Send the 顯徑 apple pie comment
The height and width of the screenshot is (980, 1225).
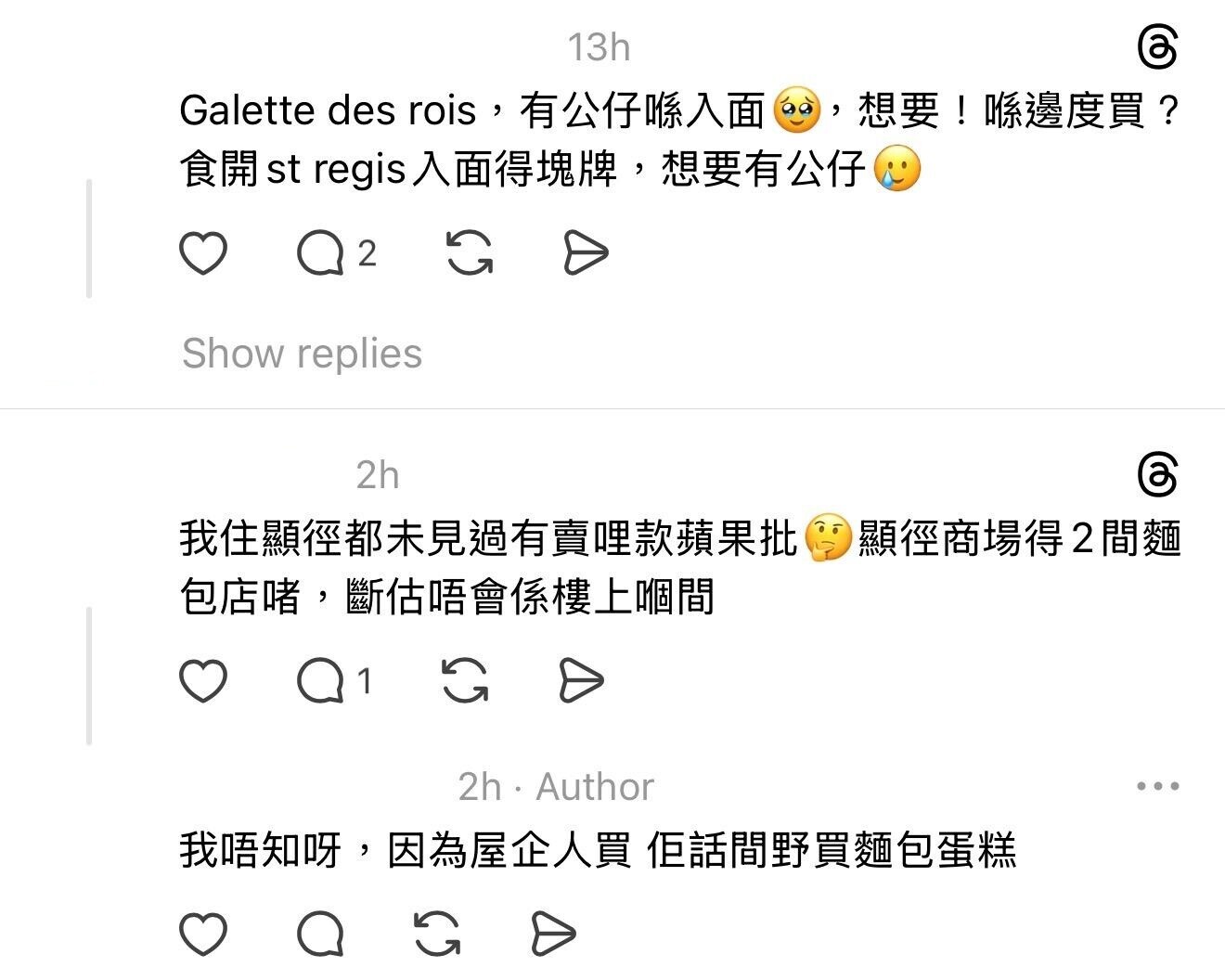(582, 681)
